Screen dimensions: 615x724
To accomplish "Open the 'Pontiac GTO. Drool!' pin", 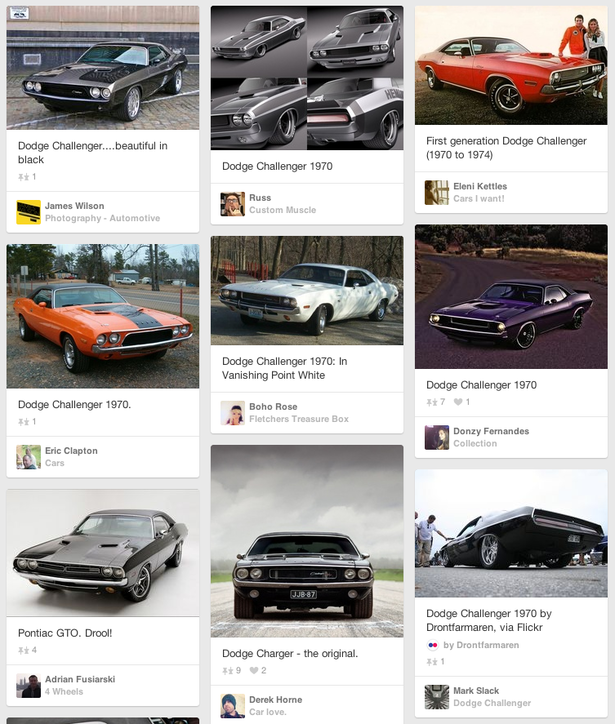I will point(102,552).
